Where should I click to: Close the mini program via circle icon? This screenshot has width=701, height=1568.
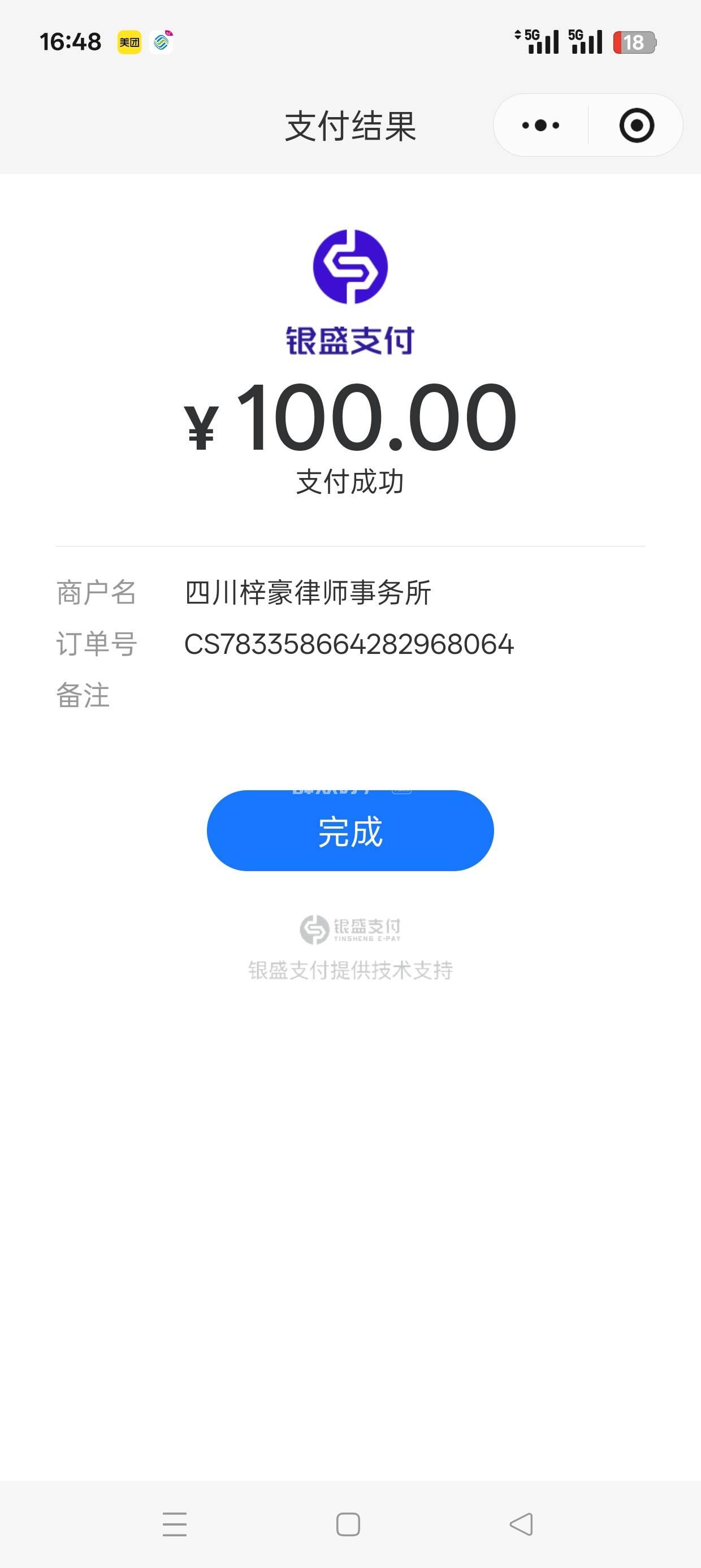tap(637, 126)
